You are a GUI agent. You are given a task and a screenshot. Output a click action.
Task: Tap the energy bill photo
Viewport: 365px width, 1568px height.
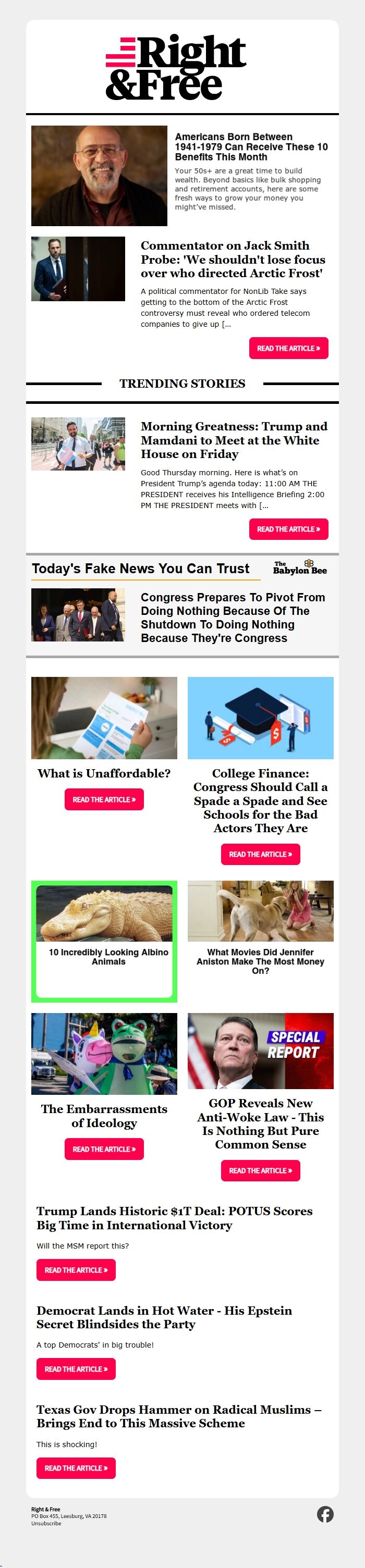click(104, 718)
